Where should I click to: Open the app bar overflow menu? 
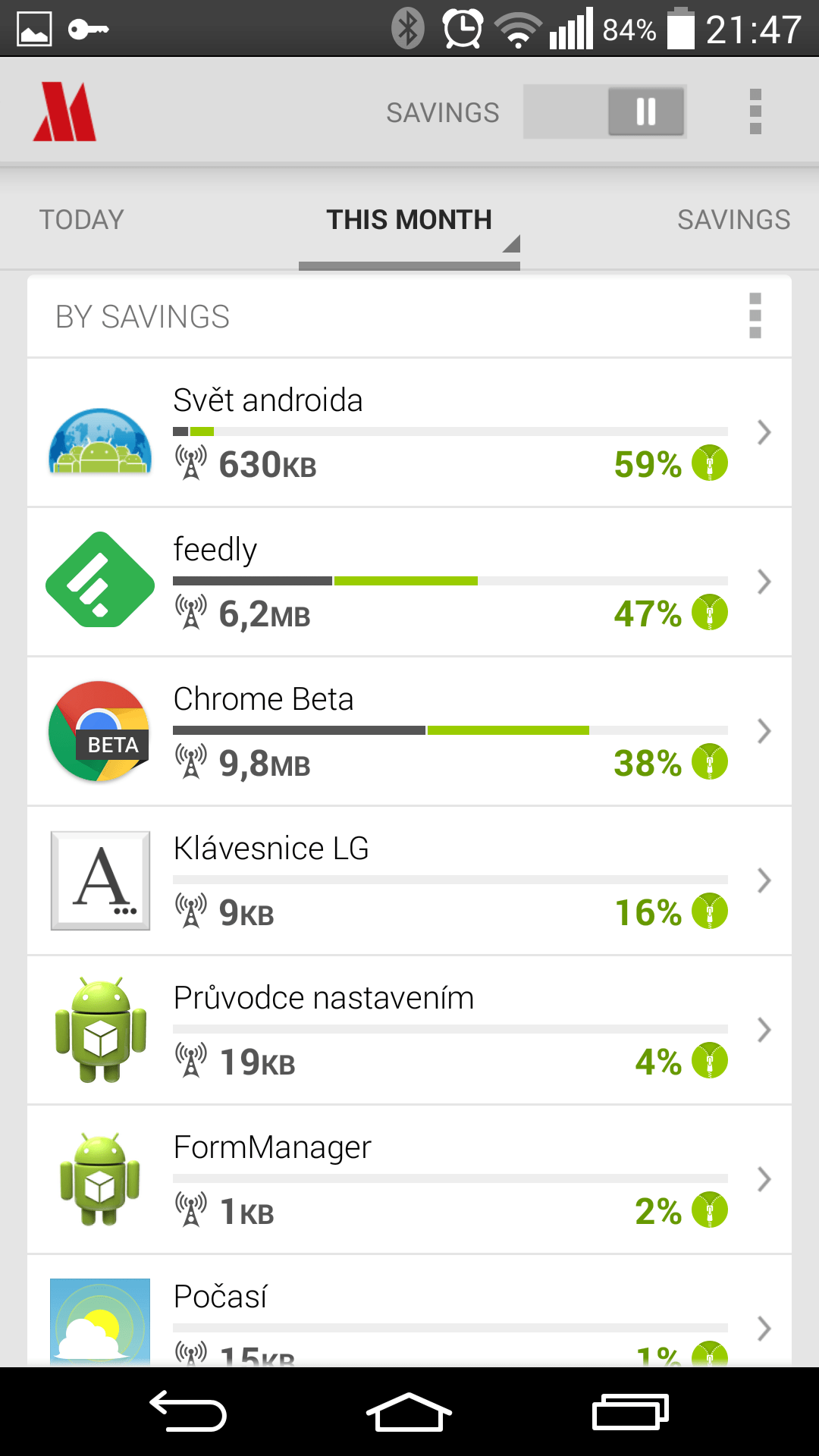[755, 111]
